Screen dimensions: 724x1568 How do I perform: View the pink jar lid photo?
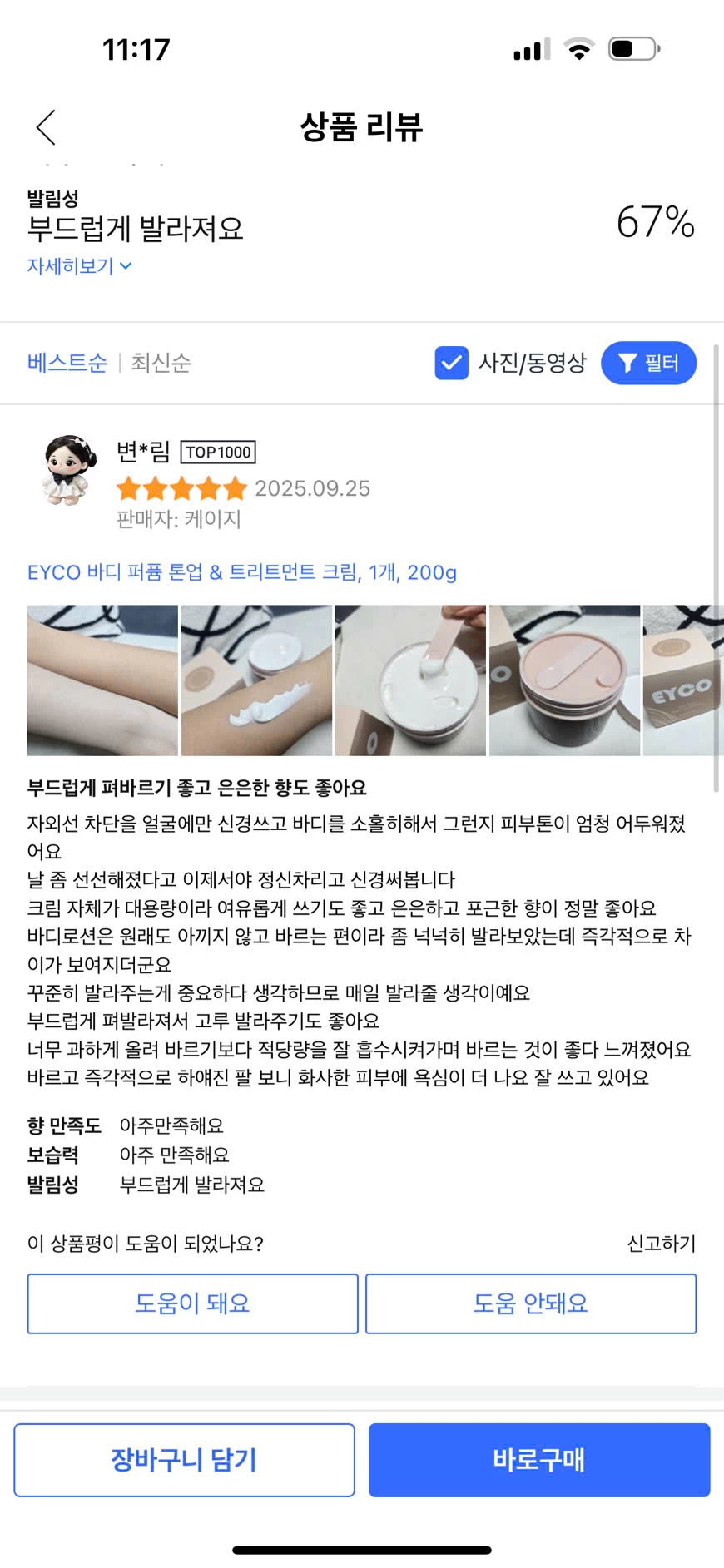(x=564, y=680)
